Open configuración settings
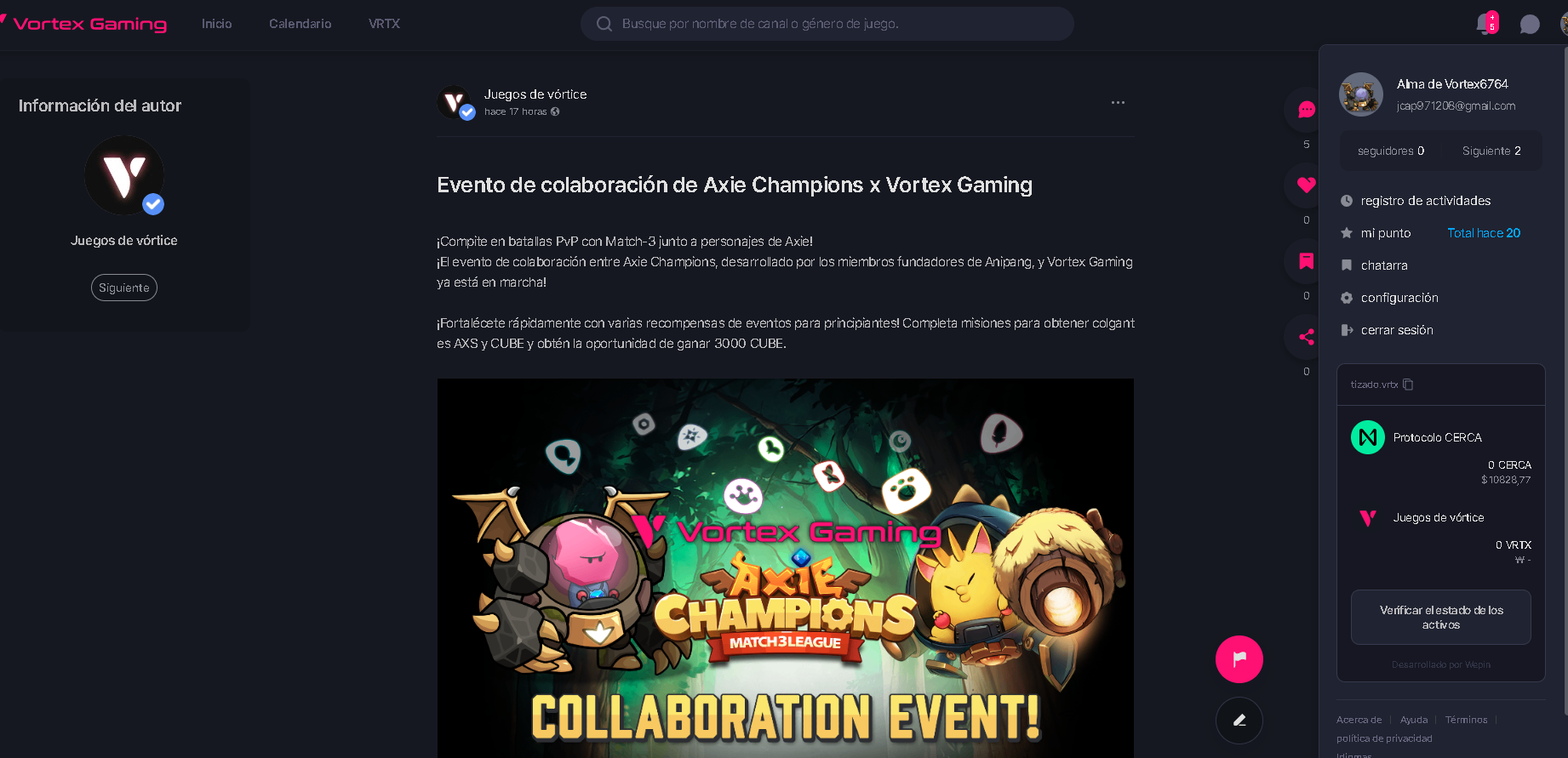The height and width of the screenshot is (758, 1568). (x=1399, y=298)
